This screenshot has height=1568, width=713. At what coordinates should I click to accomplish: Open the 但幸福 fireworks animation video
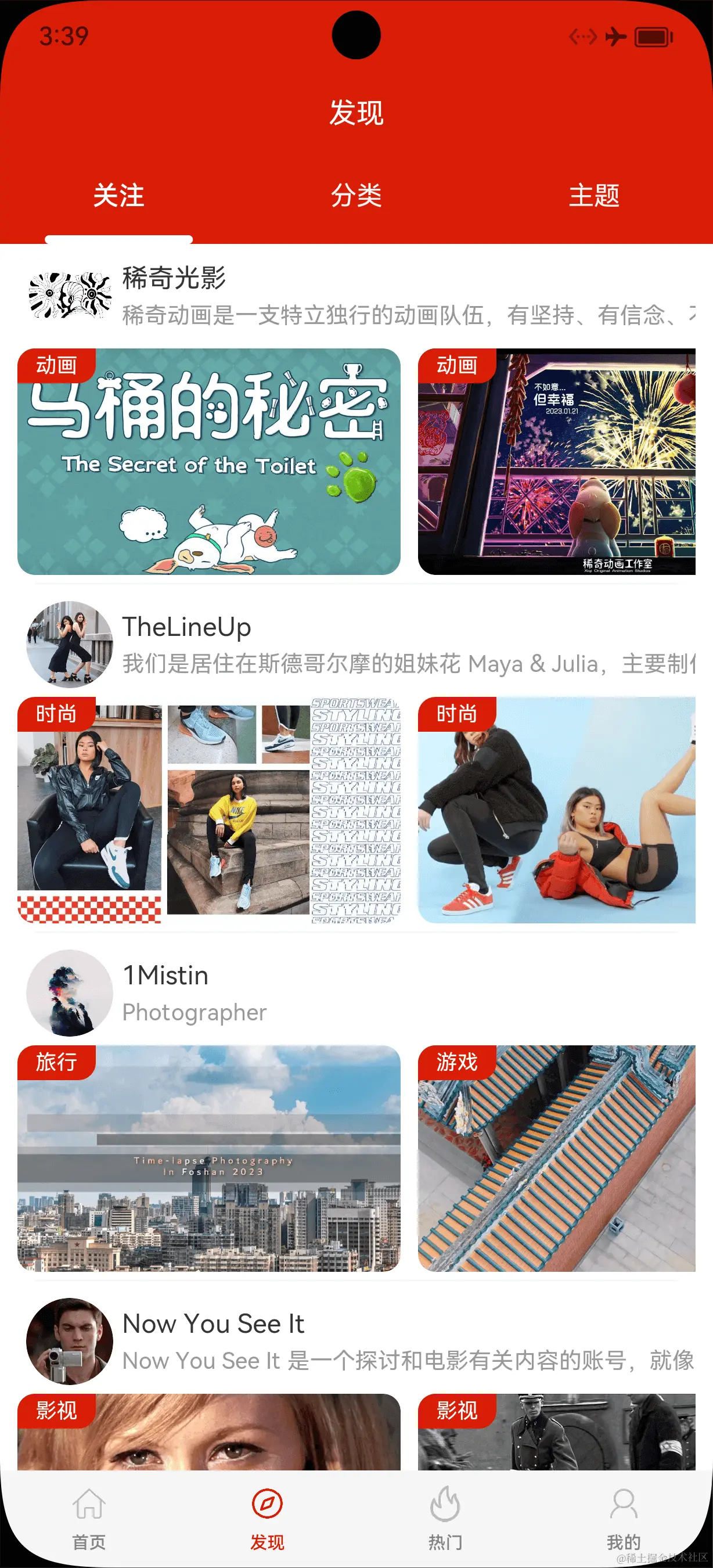click(556, 461)
